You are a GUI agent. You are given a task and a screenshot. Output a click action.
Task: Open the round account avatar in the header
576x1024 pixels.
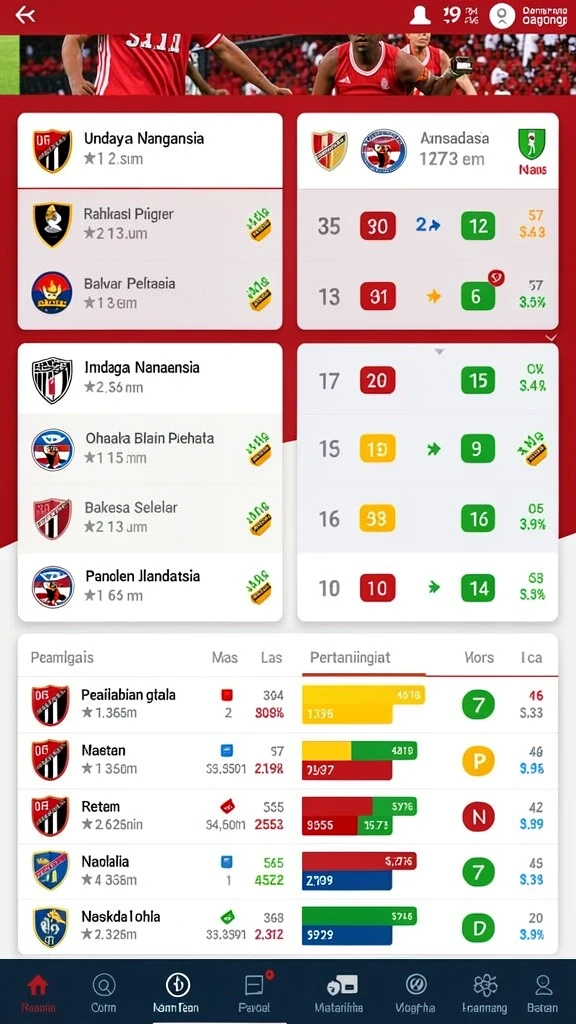[x=502, y=16]
